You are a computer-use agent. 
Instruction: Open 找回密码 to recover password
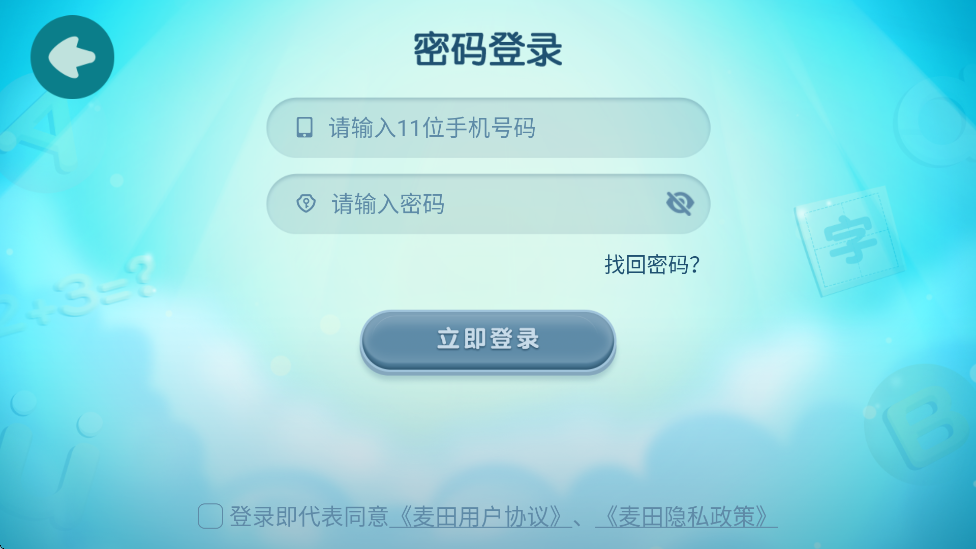pyautogui.click(x=651, y=265)
